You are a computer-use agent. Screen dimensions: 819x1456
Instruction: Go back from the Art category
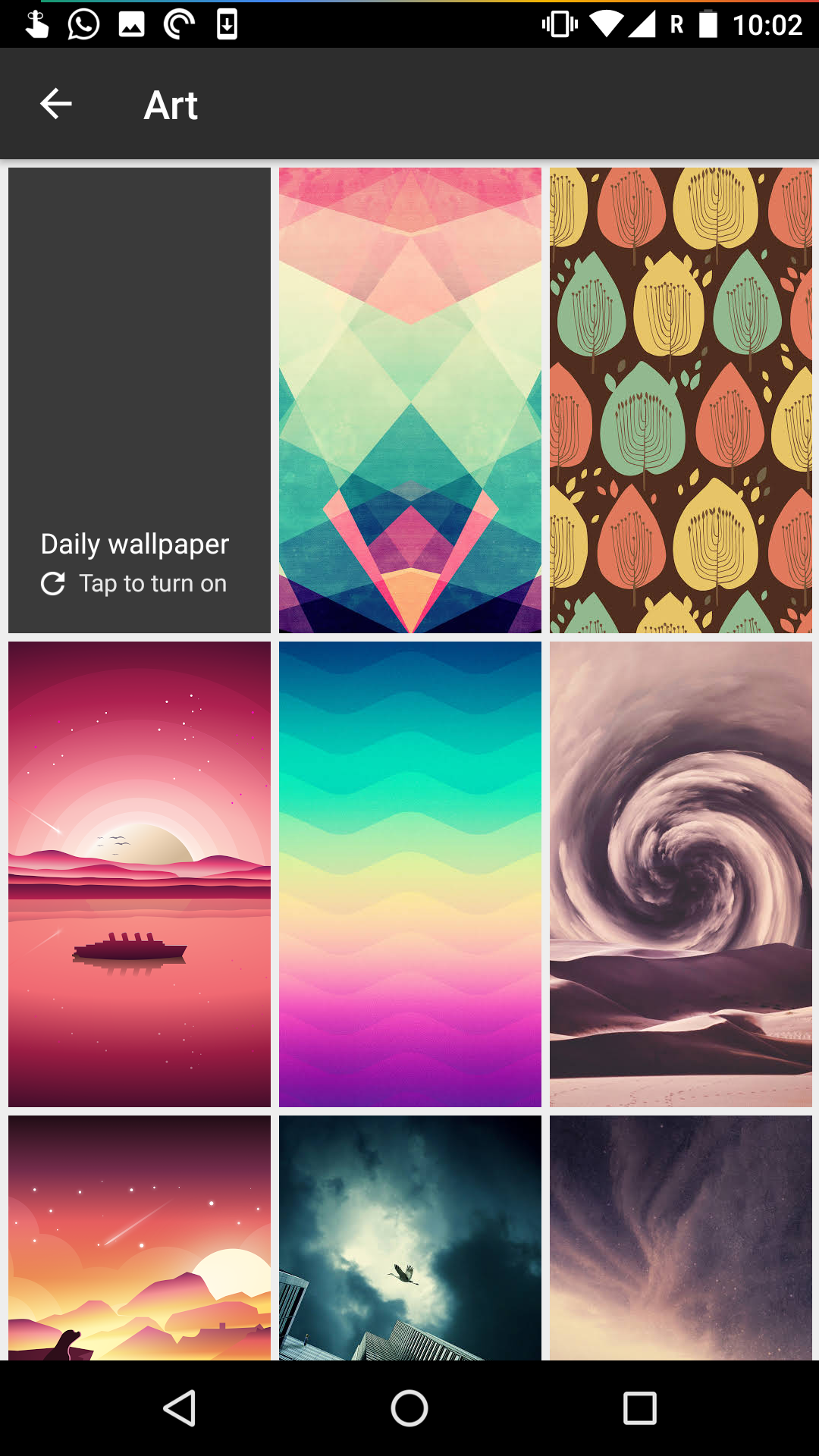pyautogui.click(x=56, y=104)
